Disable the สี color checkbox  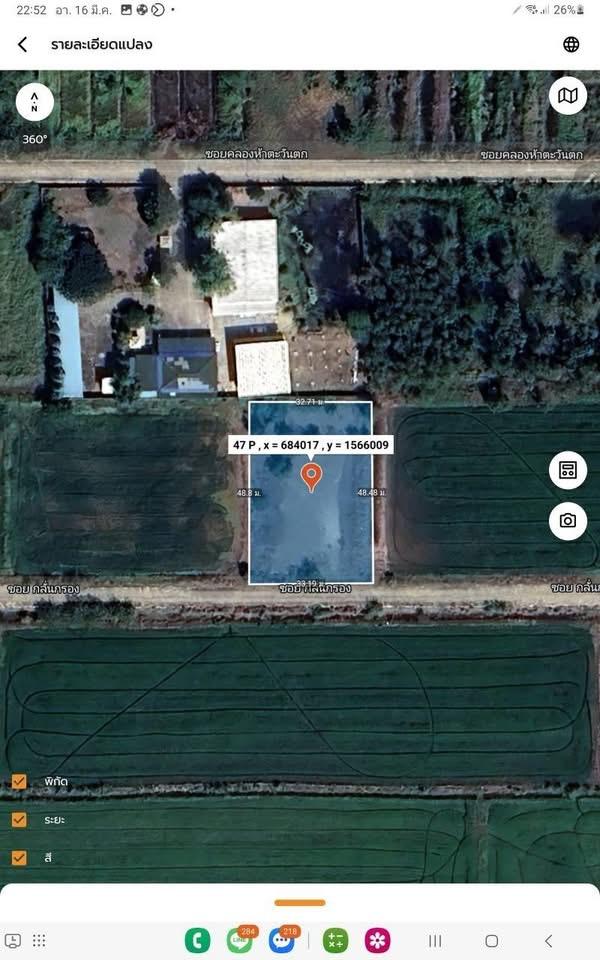(x=19, y=857)
